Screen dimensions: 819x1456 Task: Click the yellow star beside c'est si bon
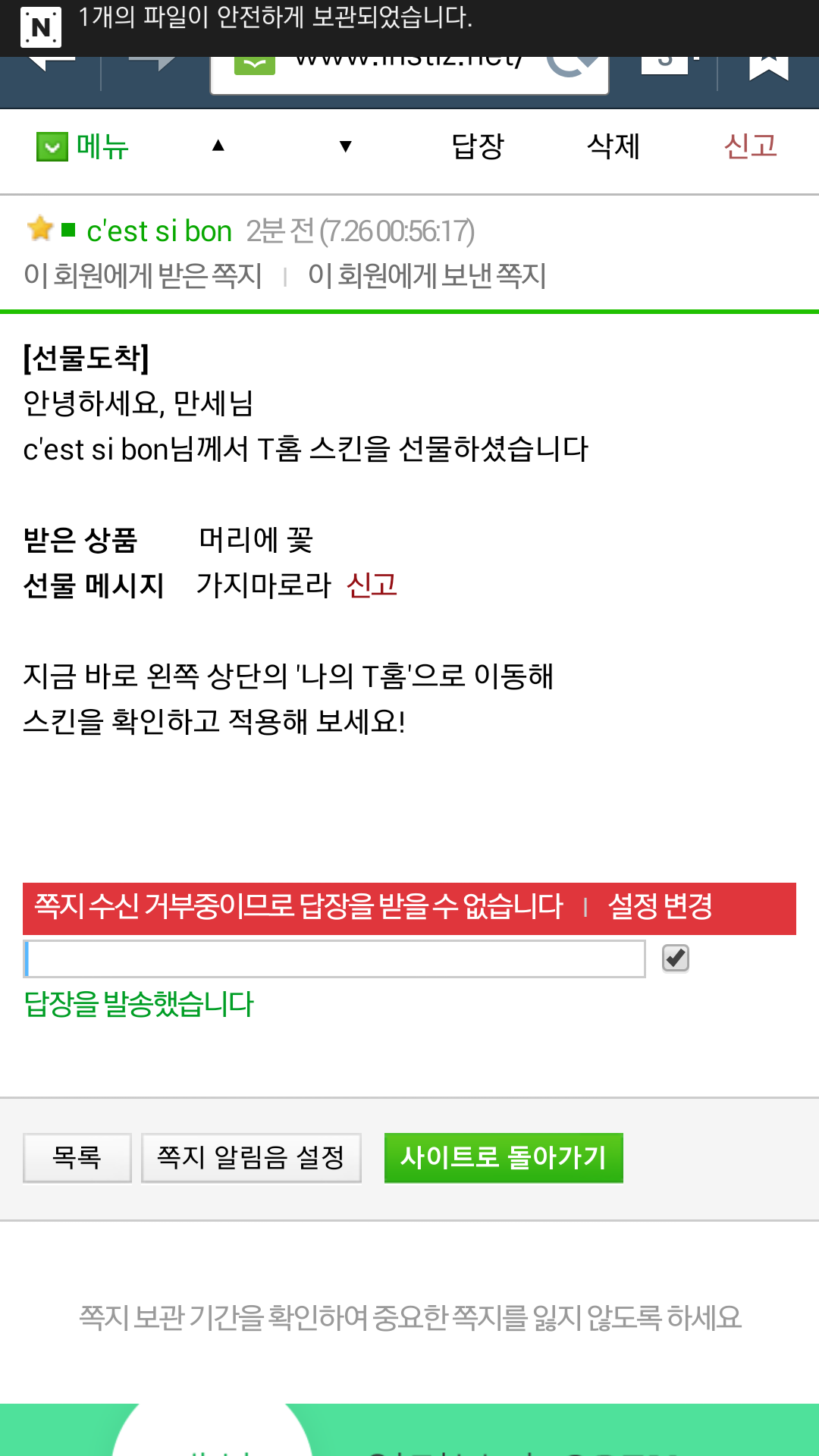(x=39, y=227)
